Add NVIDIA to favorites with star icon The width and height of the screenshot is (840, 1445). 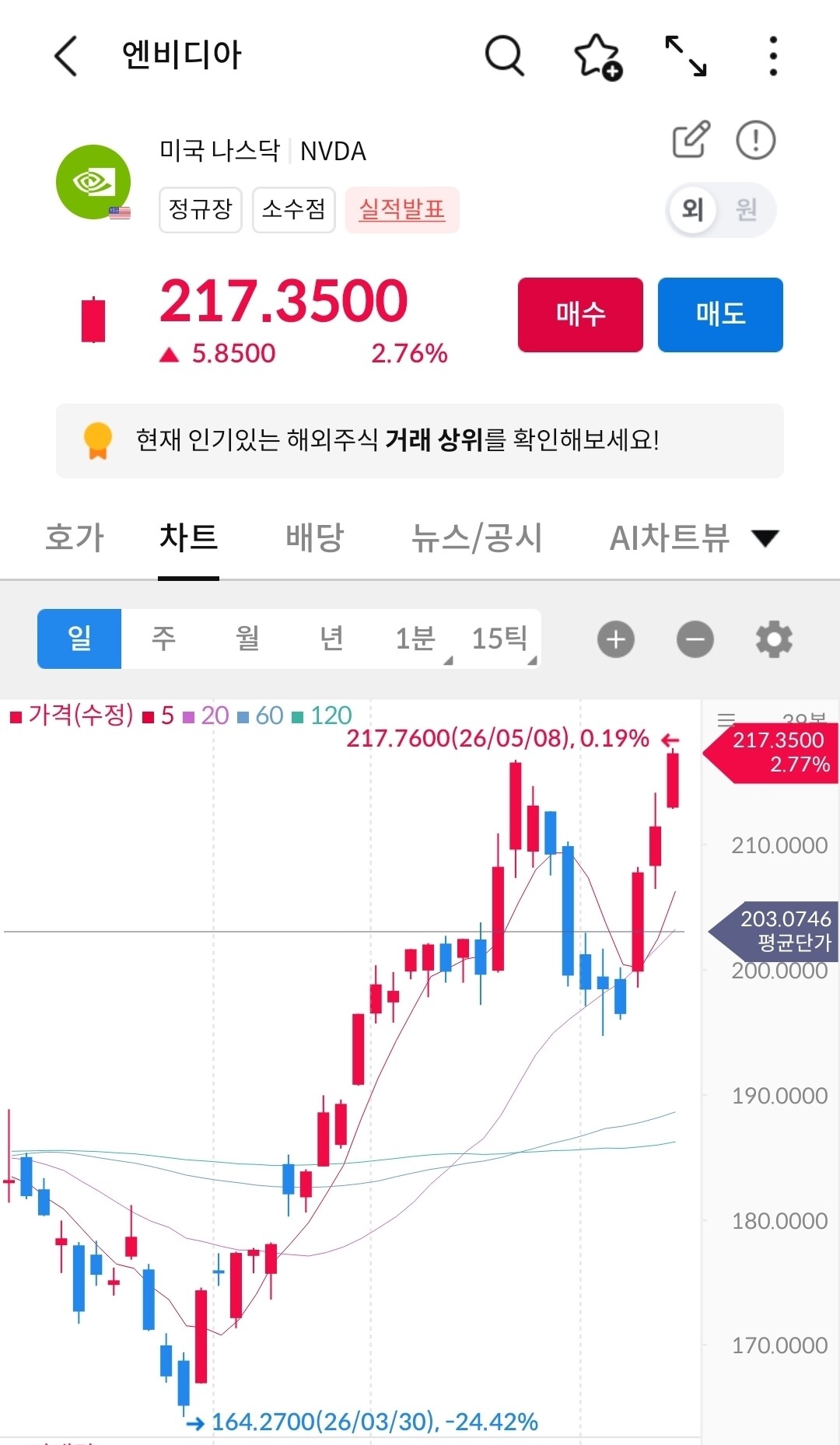pos(597,57)
